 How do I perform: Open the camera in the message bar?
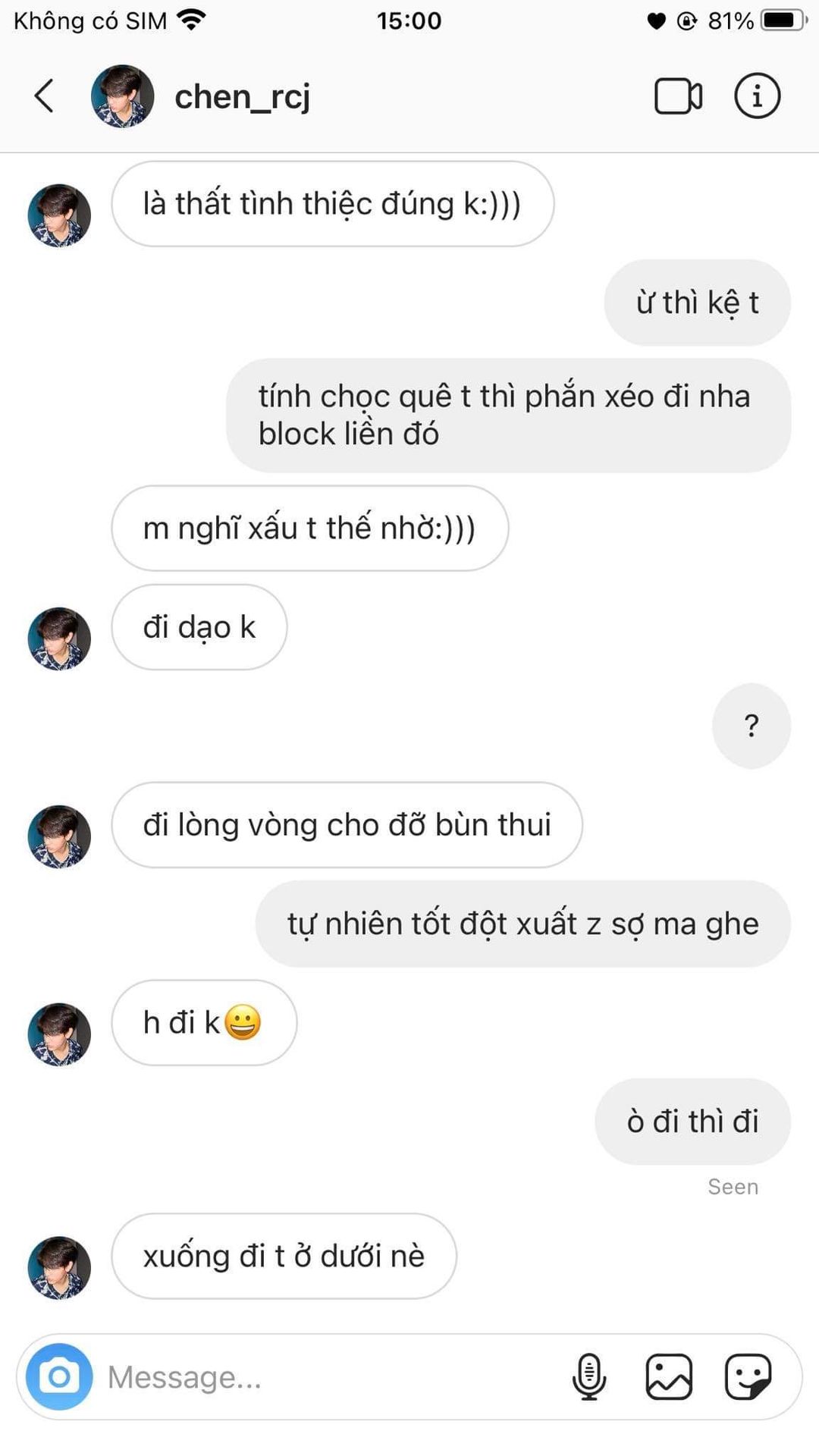click(x=59, y=1376)
